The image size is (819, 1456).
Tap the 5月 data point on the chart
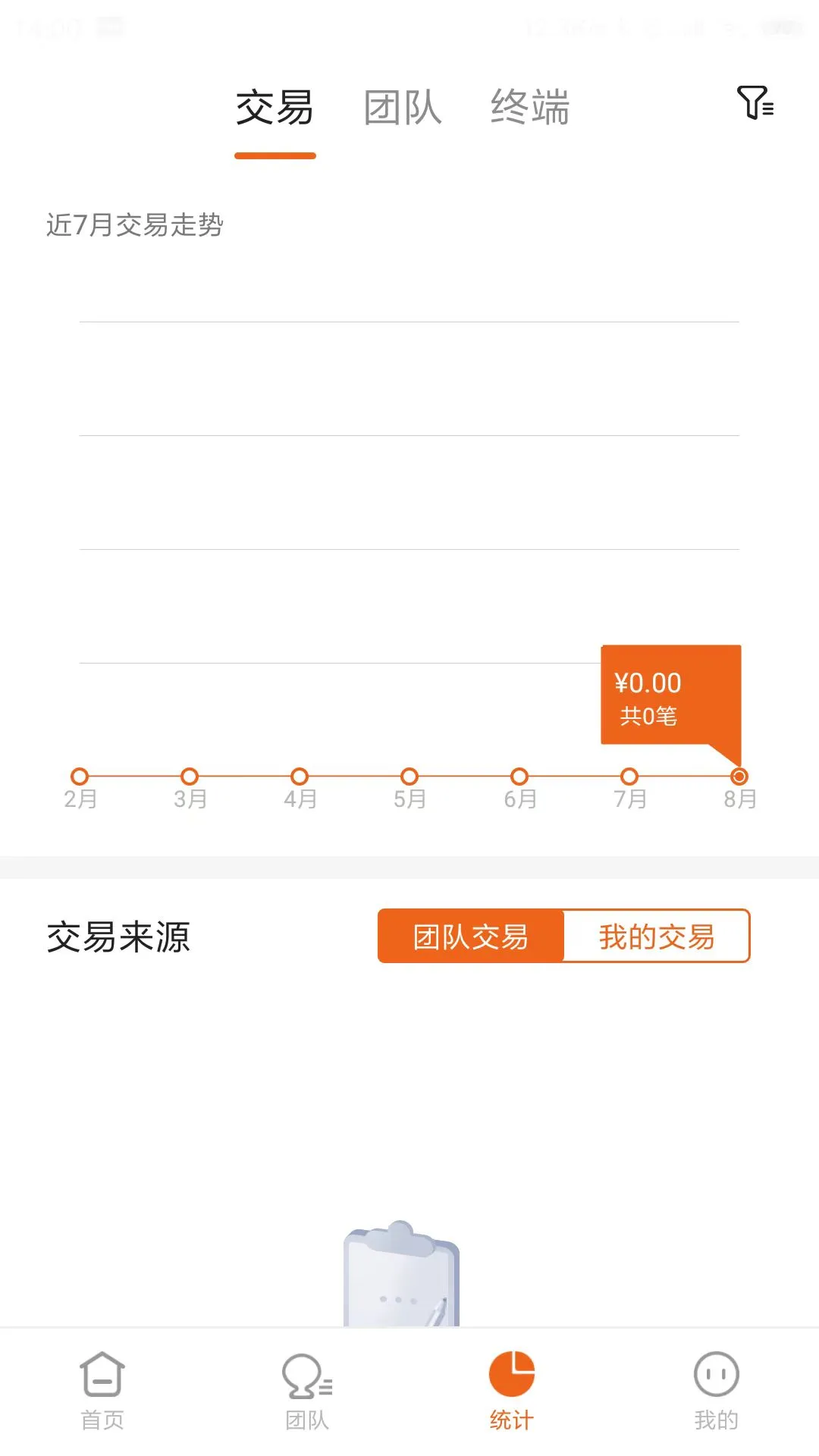click(x=409, y=777)
